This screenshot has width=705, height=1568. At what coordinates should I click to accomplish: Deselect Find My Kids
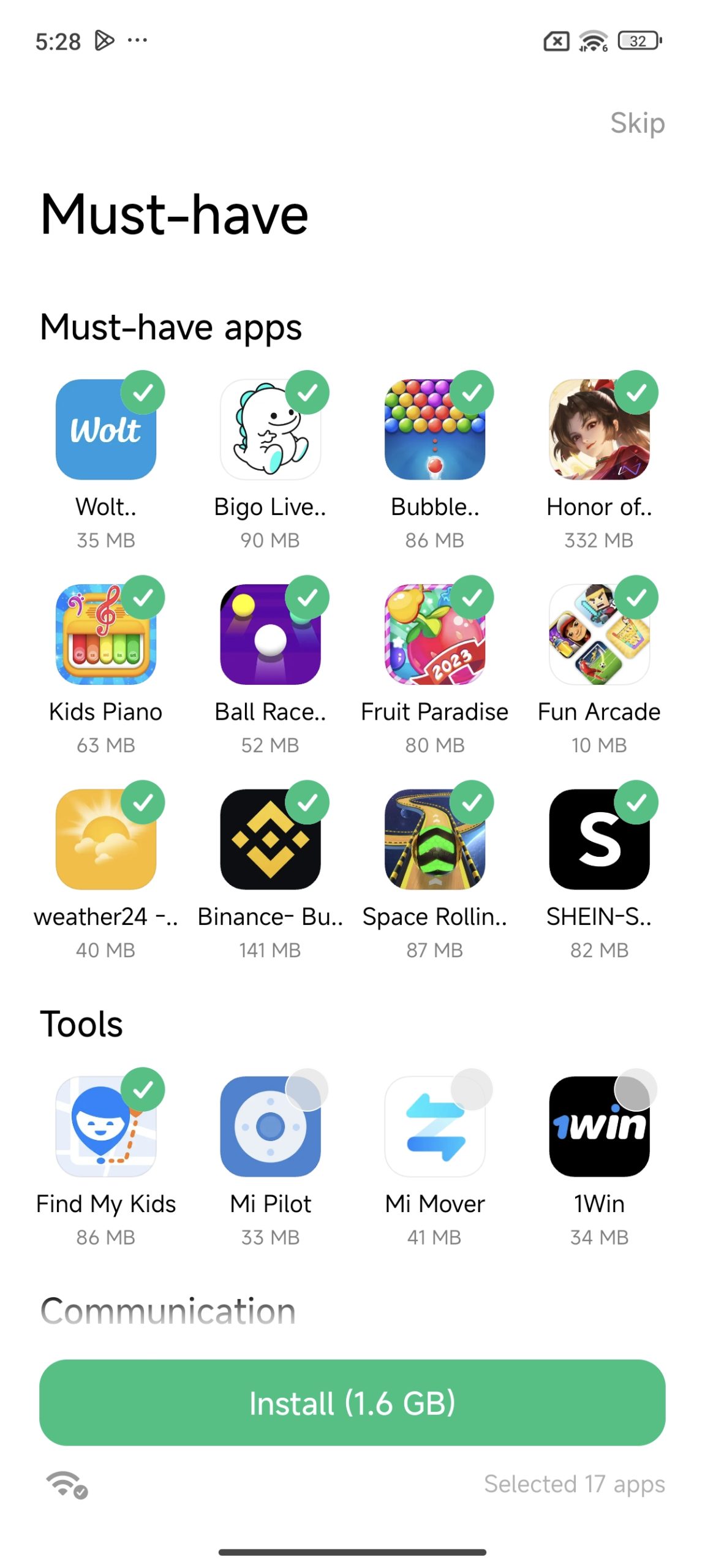(x=143, y=1090)
